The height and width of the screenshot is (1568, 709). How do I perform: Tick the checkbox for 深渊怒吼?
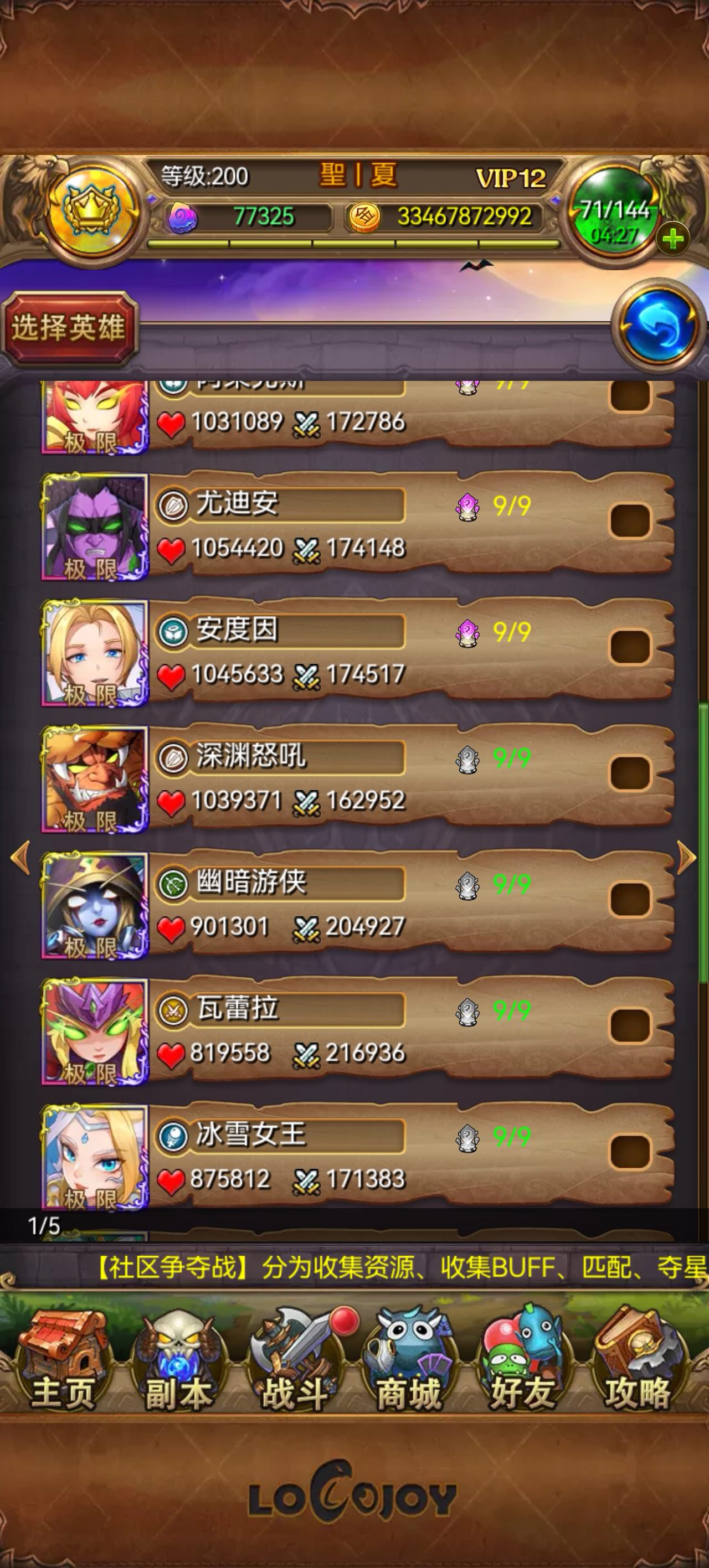[x=630, y=773]
